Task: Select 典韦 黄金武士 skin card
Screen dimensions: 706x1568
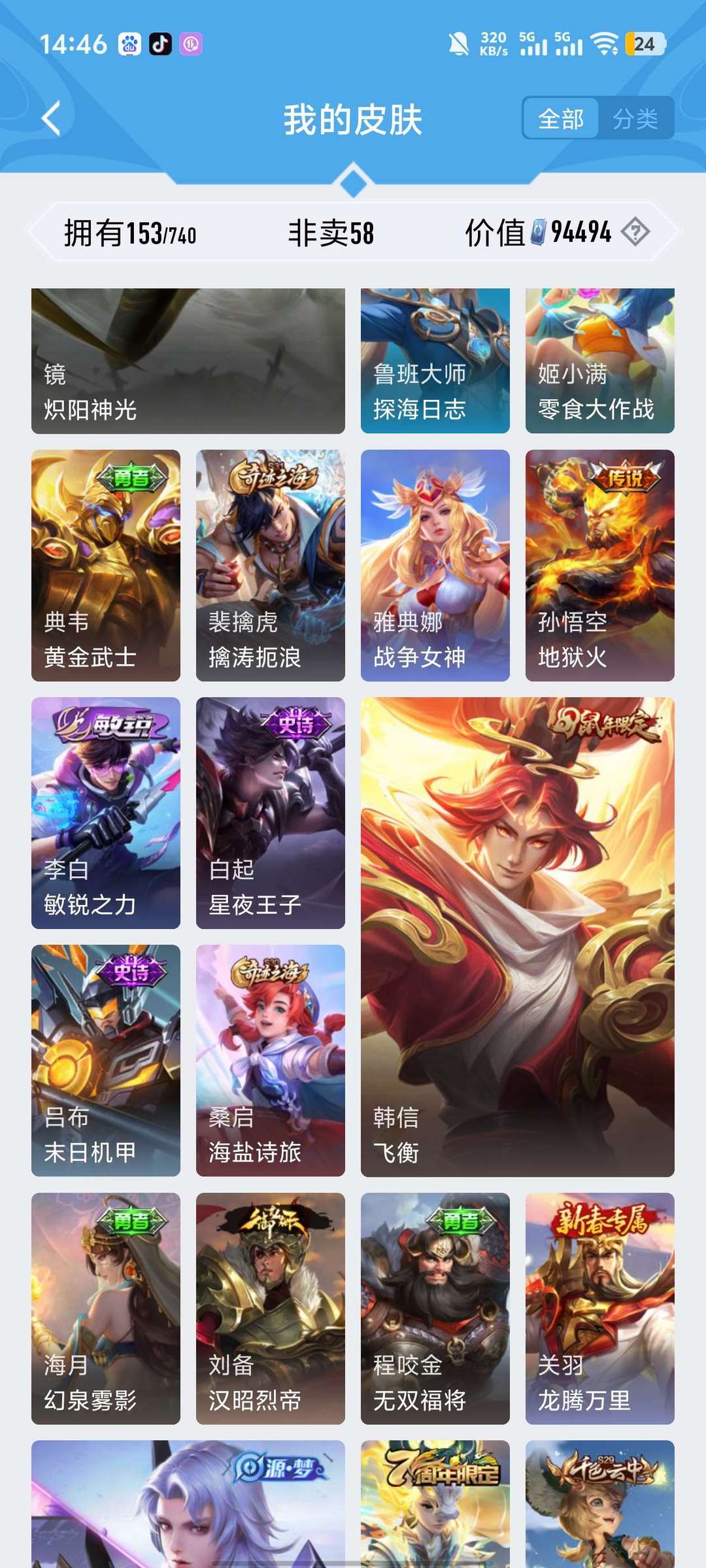Action: [105, 565]
